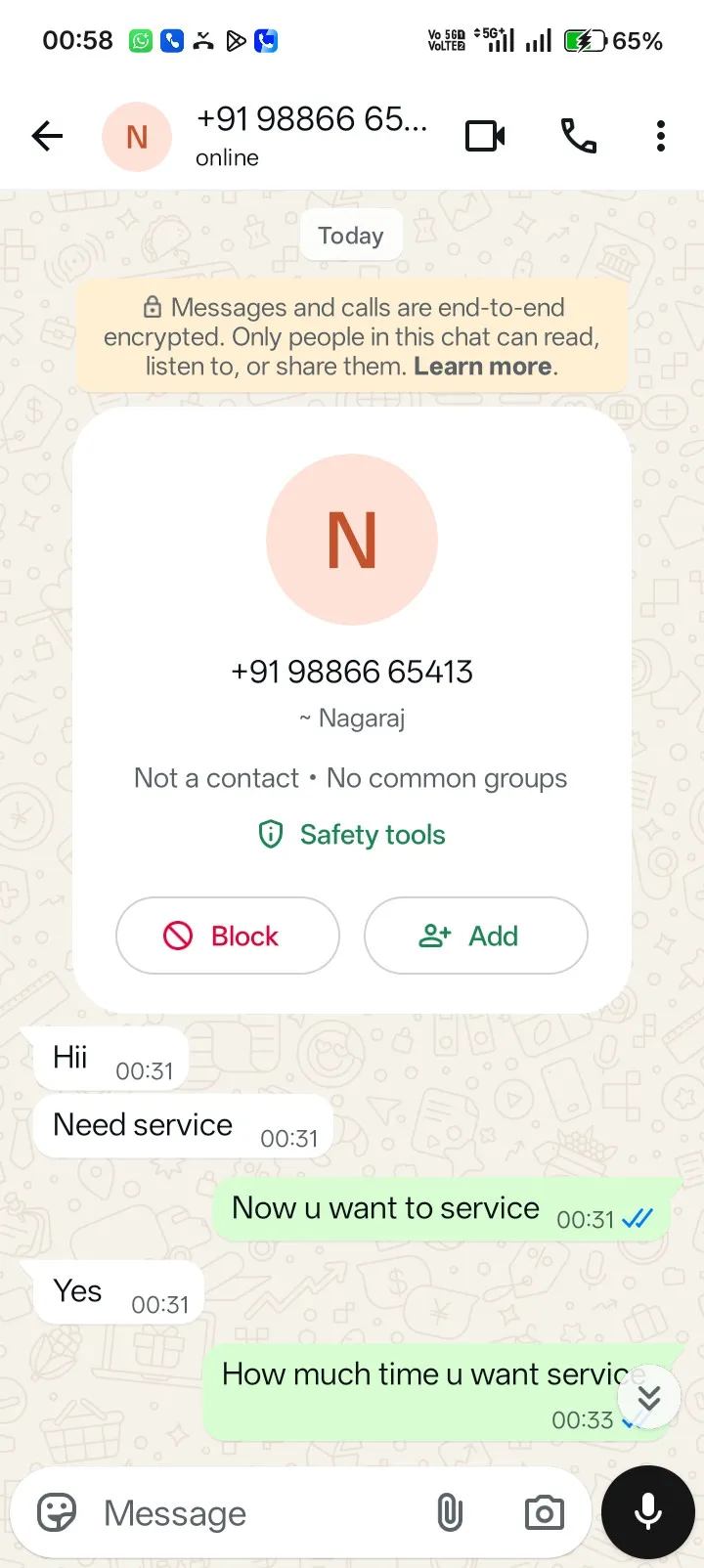
Task: Open the three-dot overflow menu
Action: click(x=661, y=136)
